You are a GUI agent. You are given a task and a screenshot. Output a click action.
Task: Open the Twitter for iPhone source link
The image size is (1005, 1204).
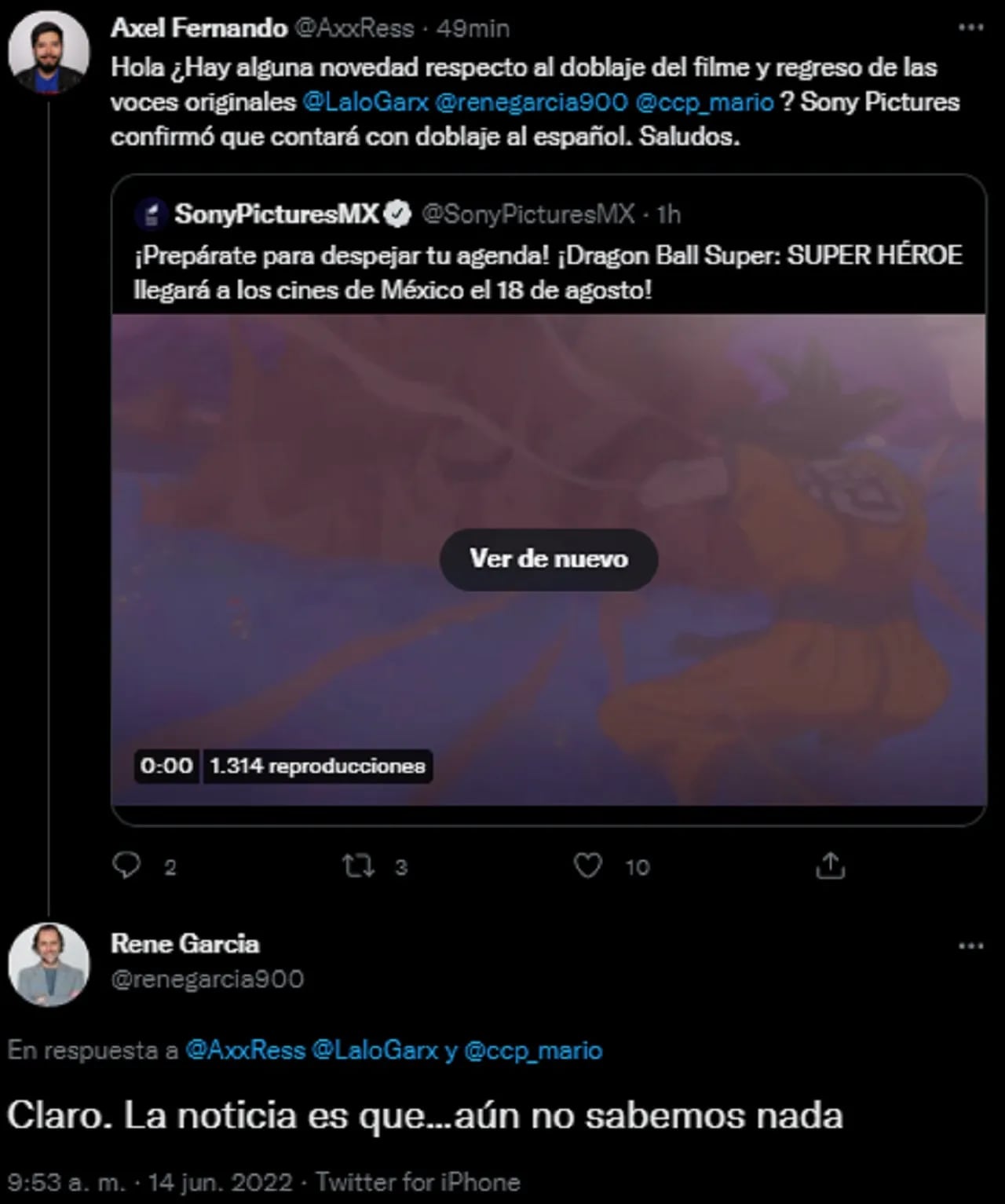[417, 1182]
